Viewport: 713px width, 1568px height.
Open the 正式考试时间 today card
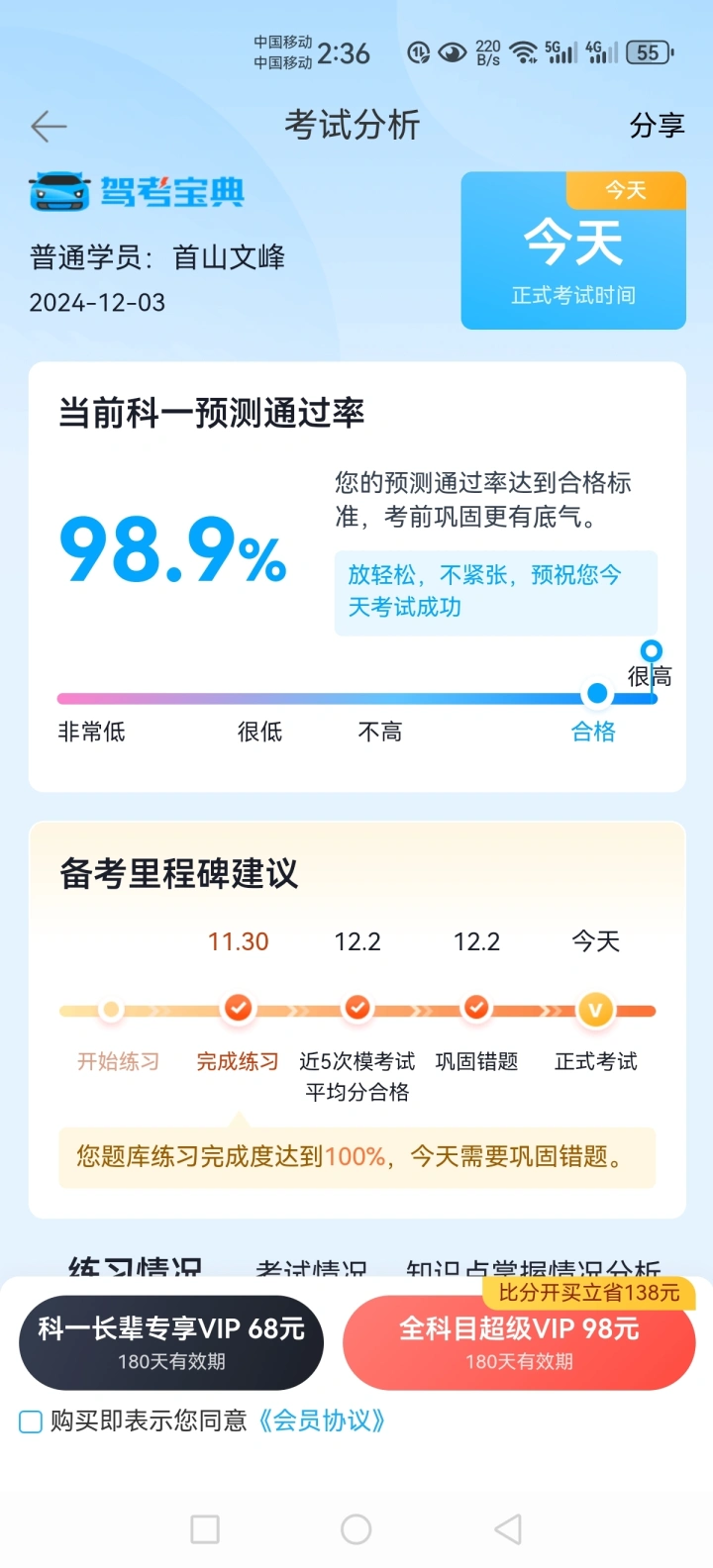(573, 250)
